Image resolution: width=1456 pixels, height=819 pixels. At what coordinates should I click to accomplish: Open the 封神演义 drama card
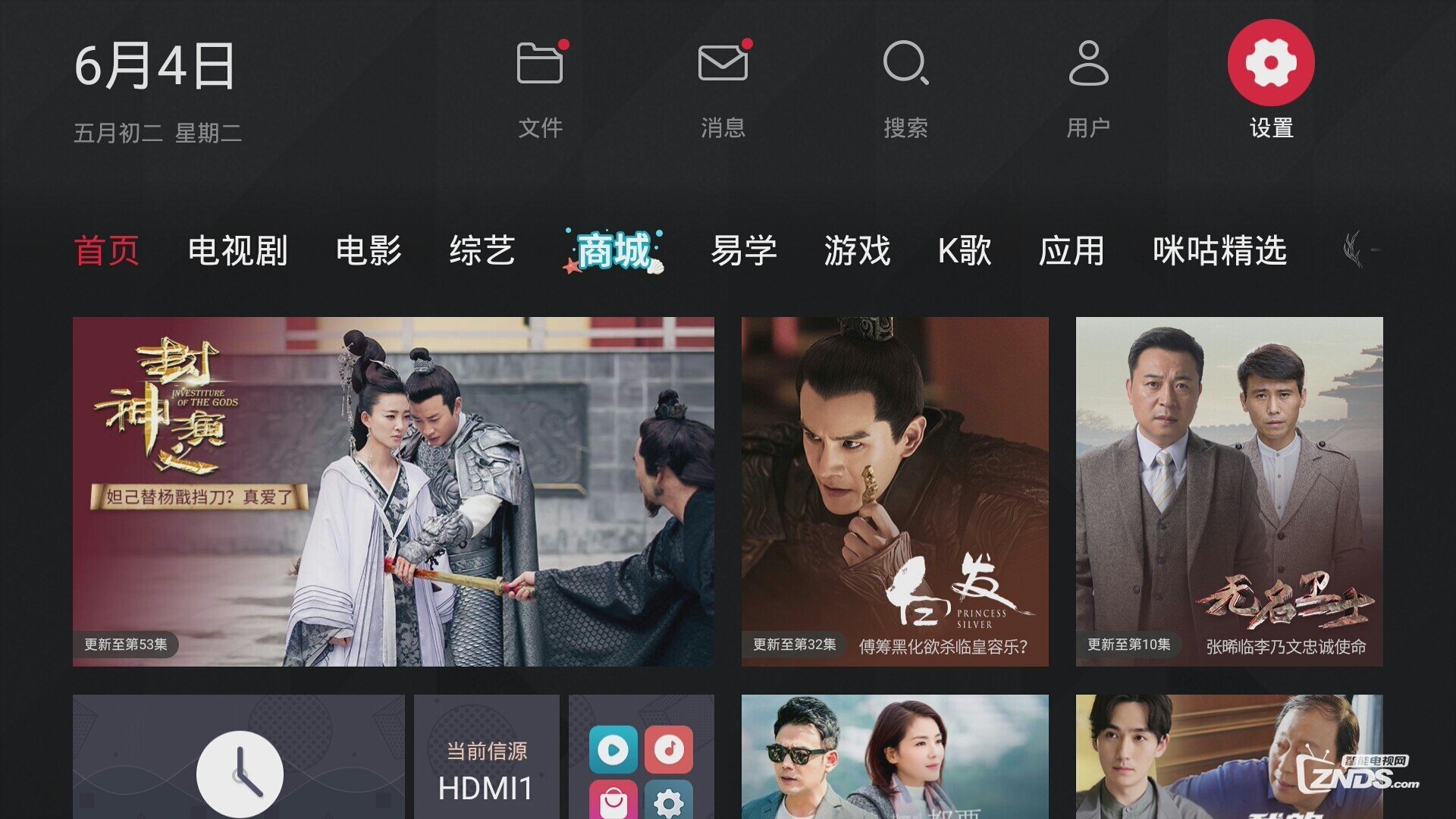pyautogui.click(x=393, y=491)
